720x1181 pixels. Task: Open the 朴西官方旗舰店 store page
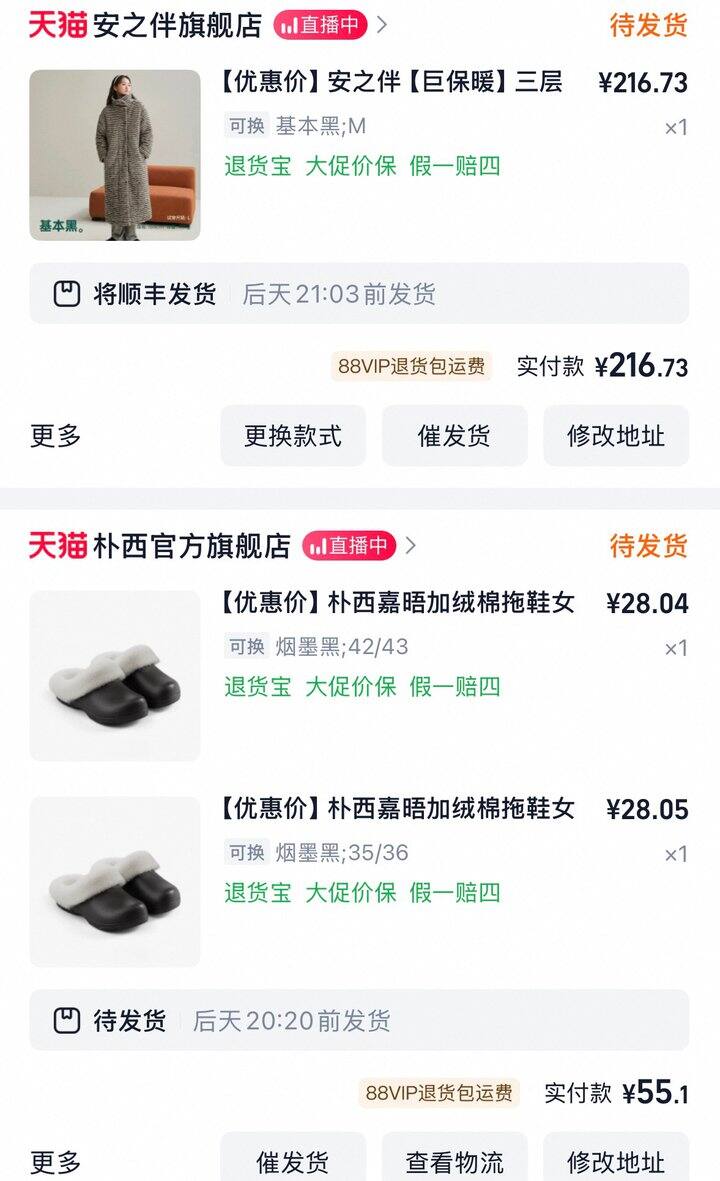[191, 546]
